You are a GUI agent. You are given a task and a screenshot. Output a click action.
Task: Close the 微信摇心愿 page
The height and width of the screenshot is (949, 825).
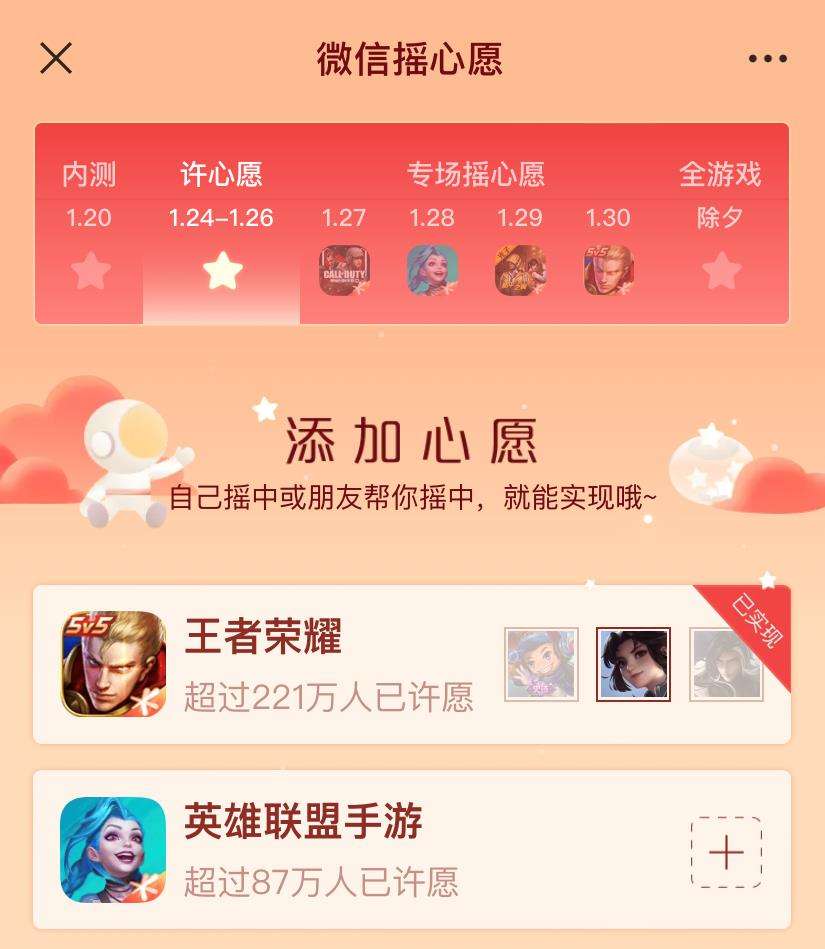click(56, 58)
